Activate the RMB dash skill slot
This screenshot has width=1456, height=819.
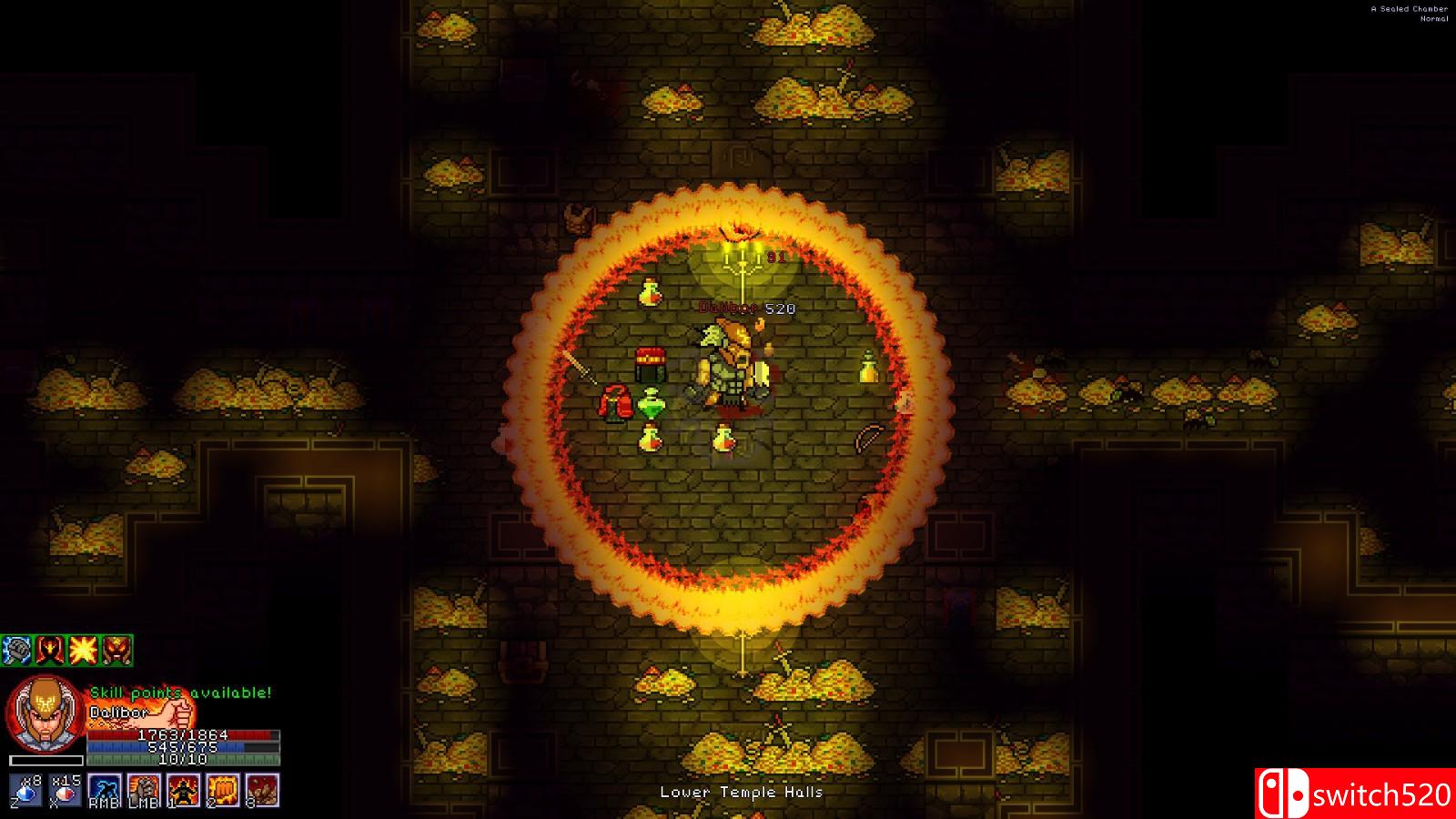click(105, 790)
